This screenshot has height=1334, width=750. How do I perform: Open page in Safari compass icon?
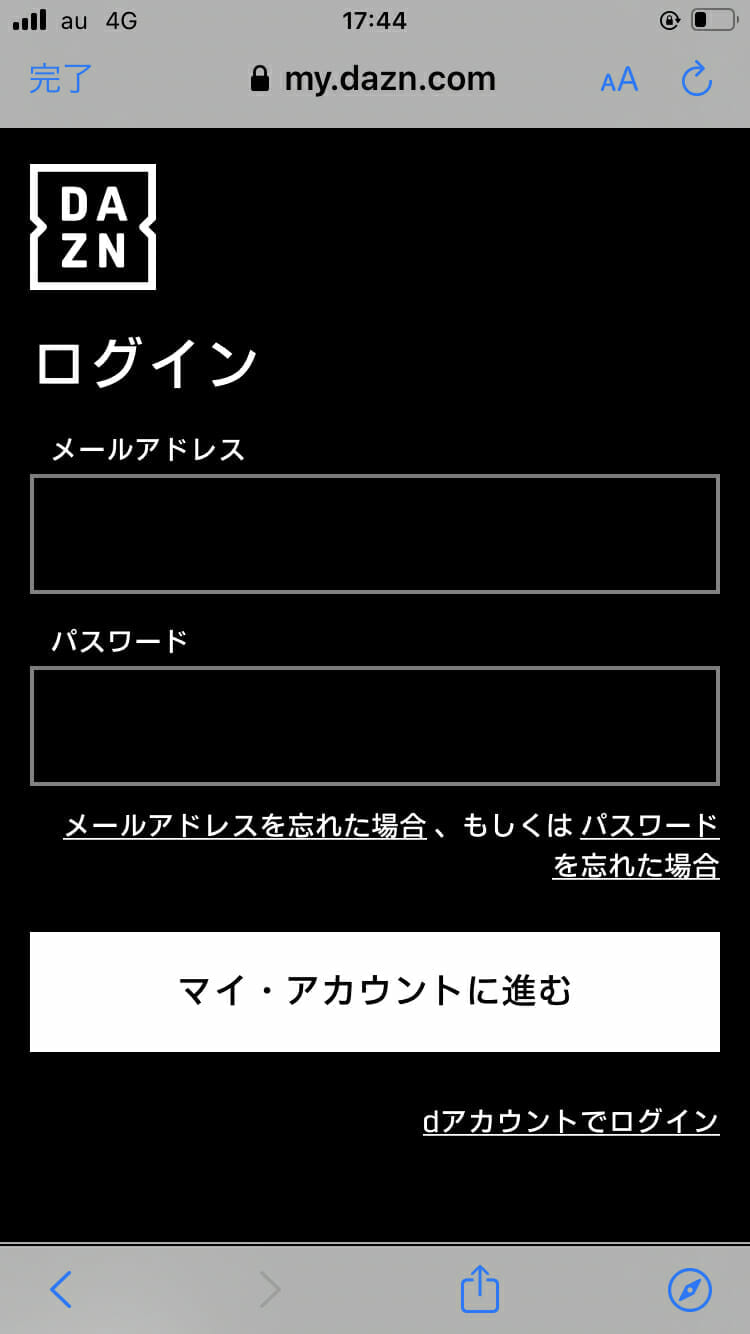689,1290
